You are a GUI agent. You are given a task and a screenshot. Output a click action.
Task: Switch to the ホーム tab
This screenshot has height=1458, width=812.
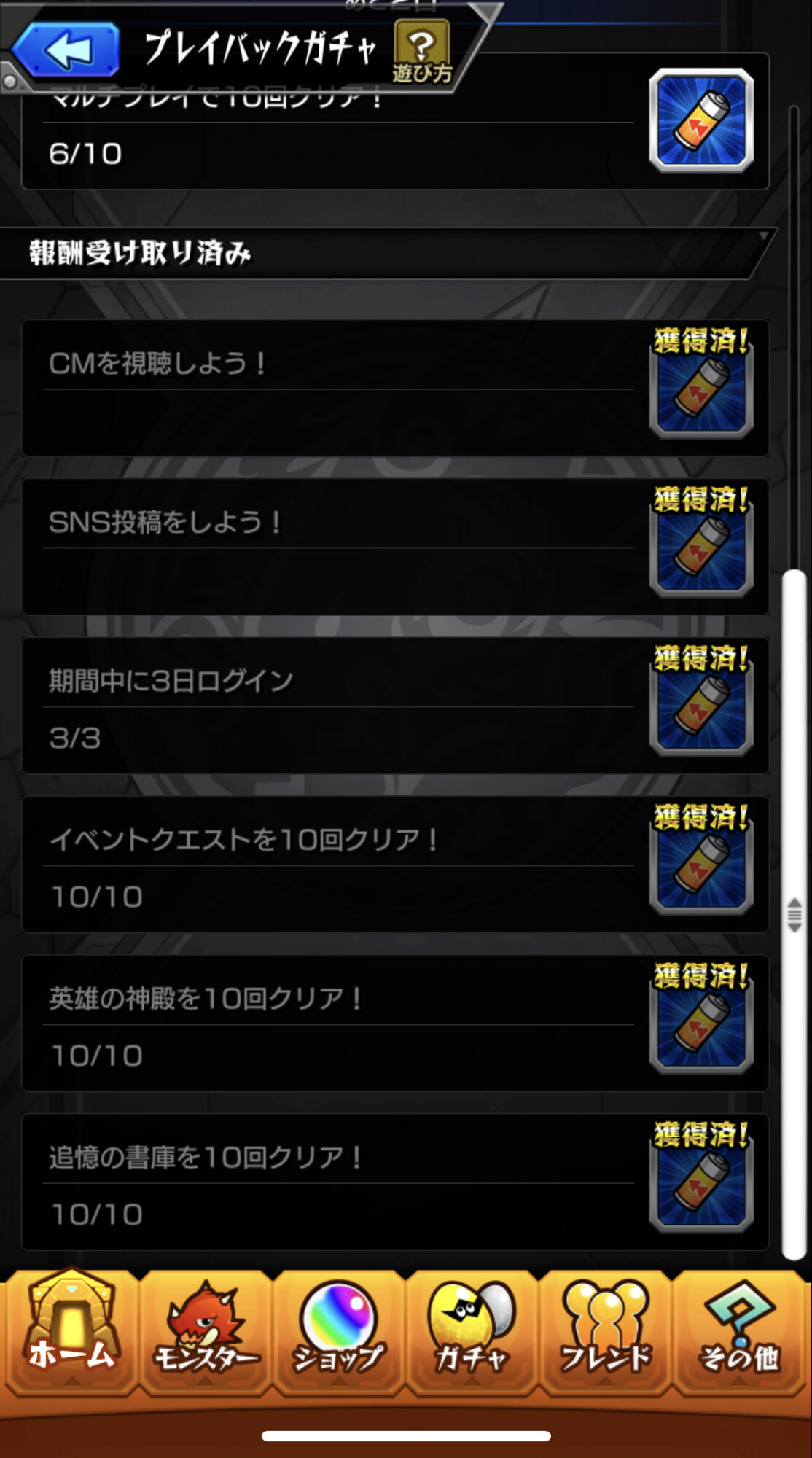(x=71, y=1333)
